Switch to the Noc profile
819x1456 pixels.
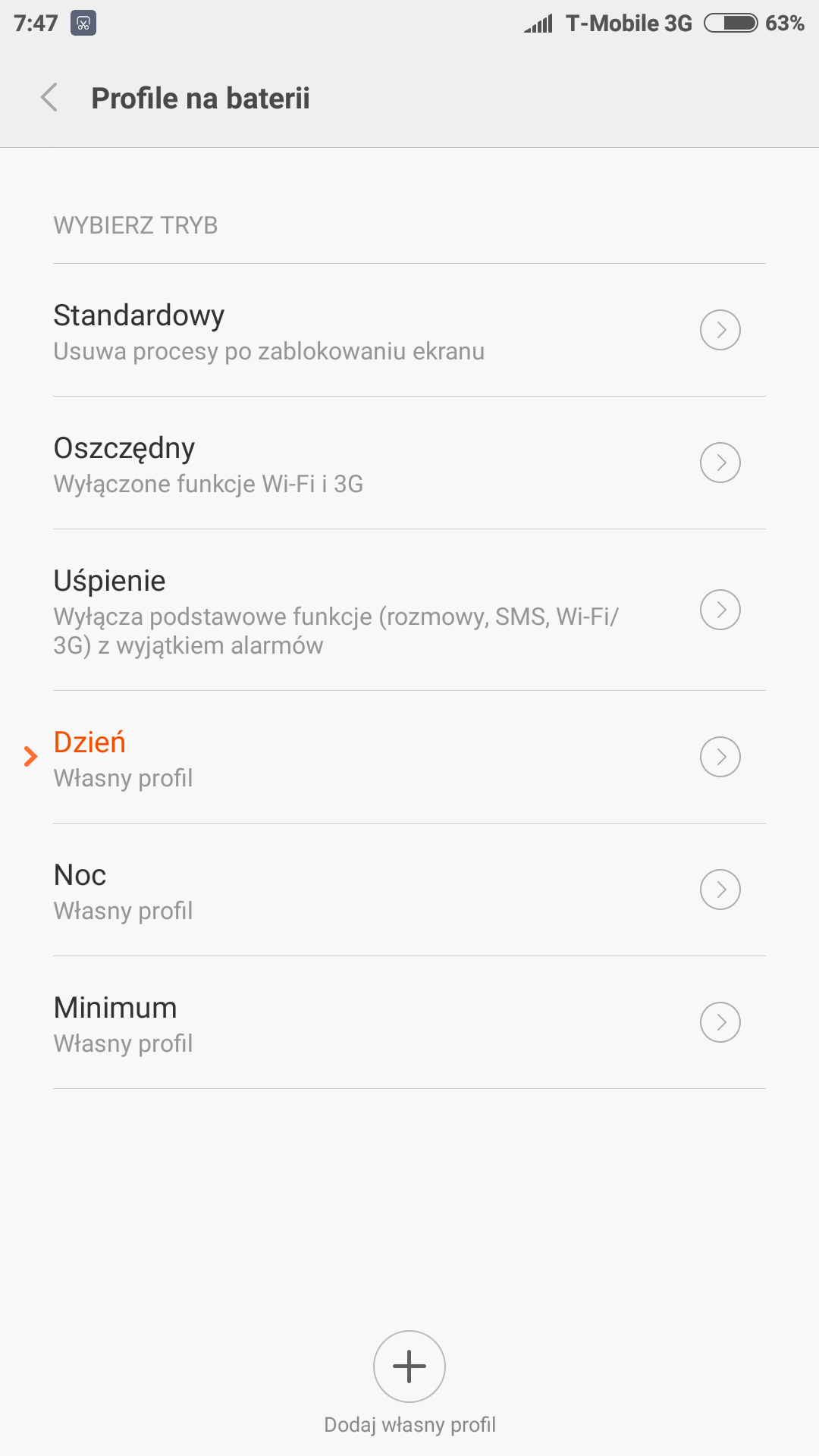pos(303,890)
